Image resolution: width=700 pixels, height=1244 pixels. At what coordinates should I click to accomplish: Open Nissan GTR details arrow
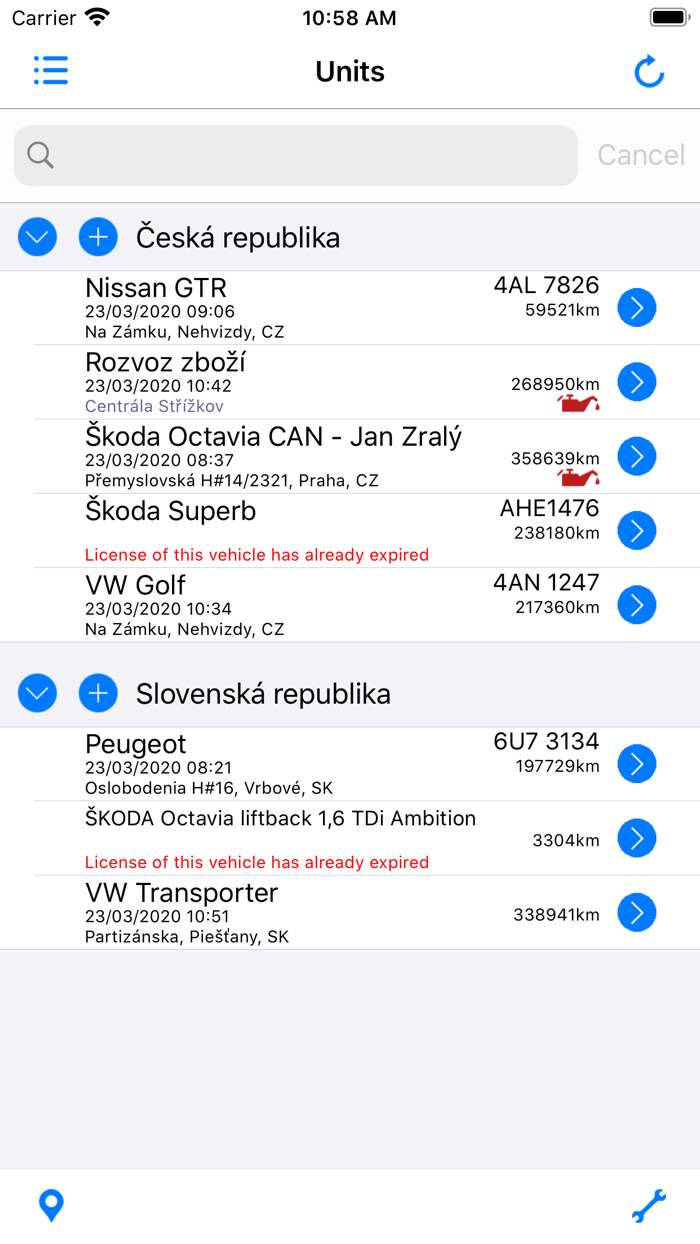[x=636, y=308]
